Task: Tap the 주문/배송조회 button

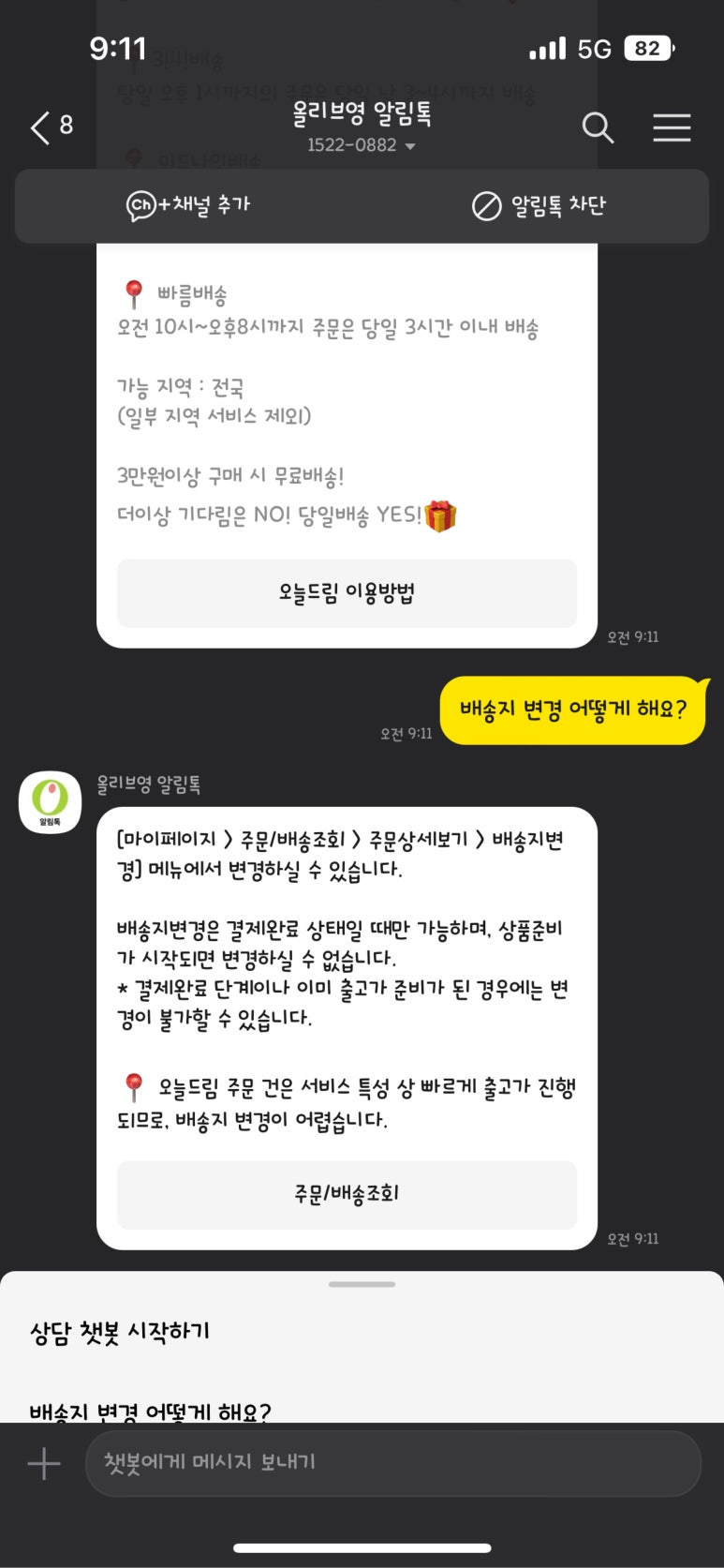Action: (347, 1194)
